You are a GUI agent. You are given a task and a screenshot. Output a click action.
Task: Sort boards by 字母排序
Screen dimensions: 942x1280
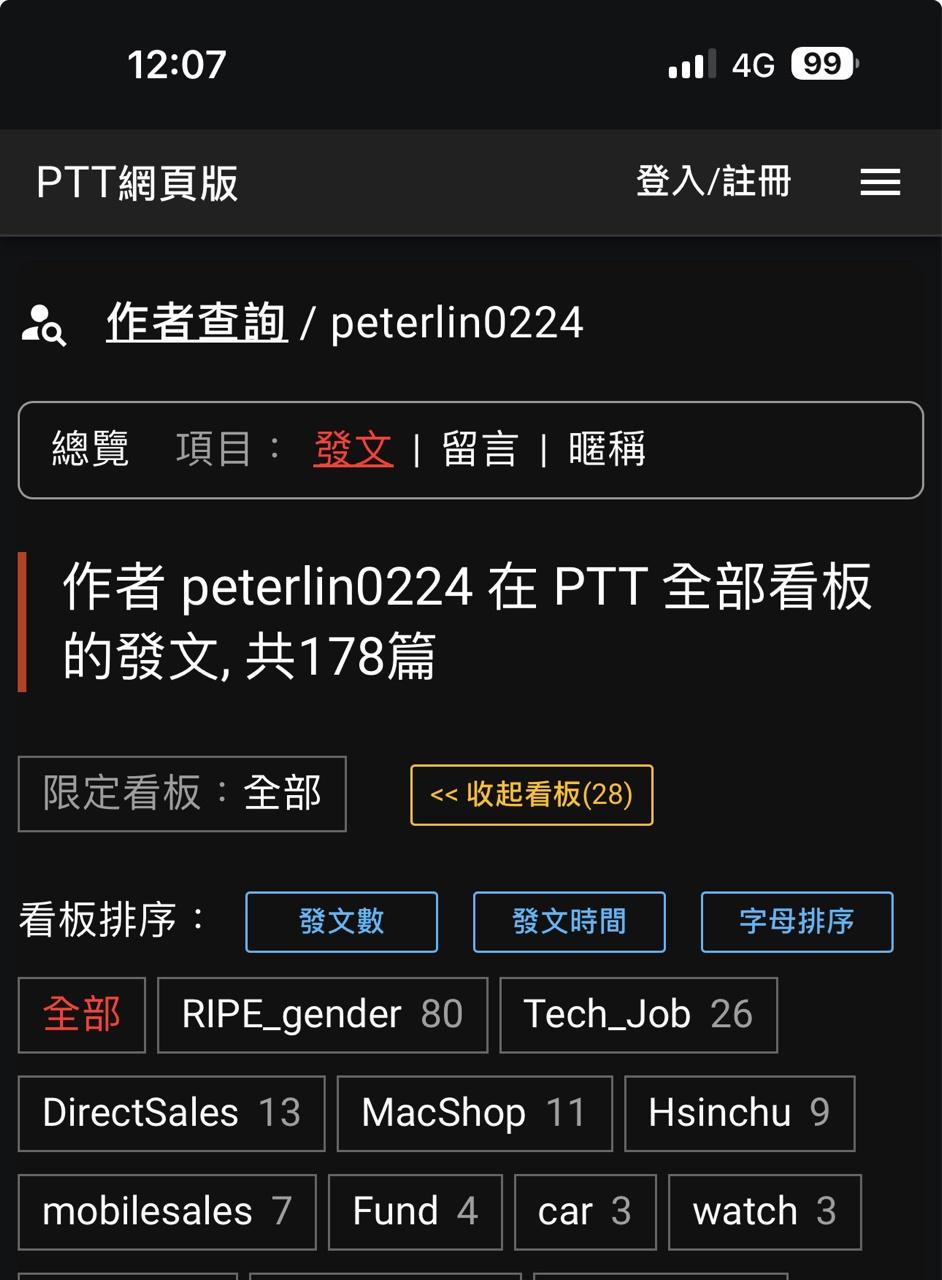[796, 921]
